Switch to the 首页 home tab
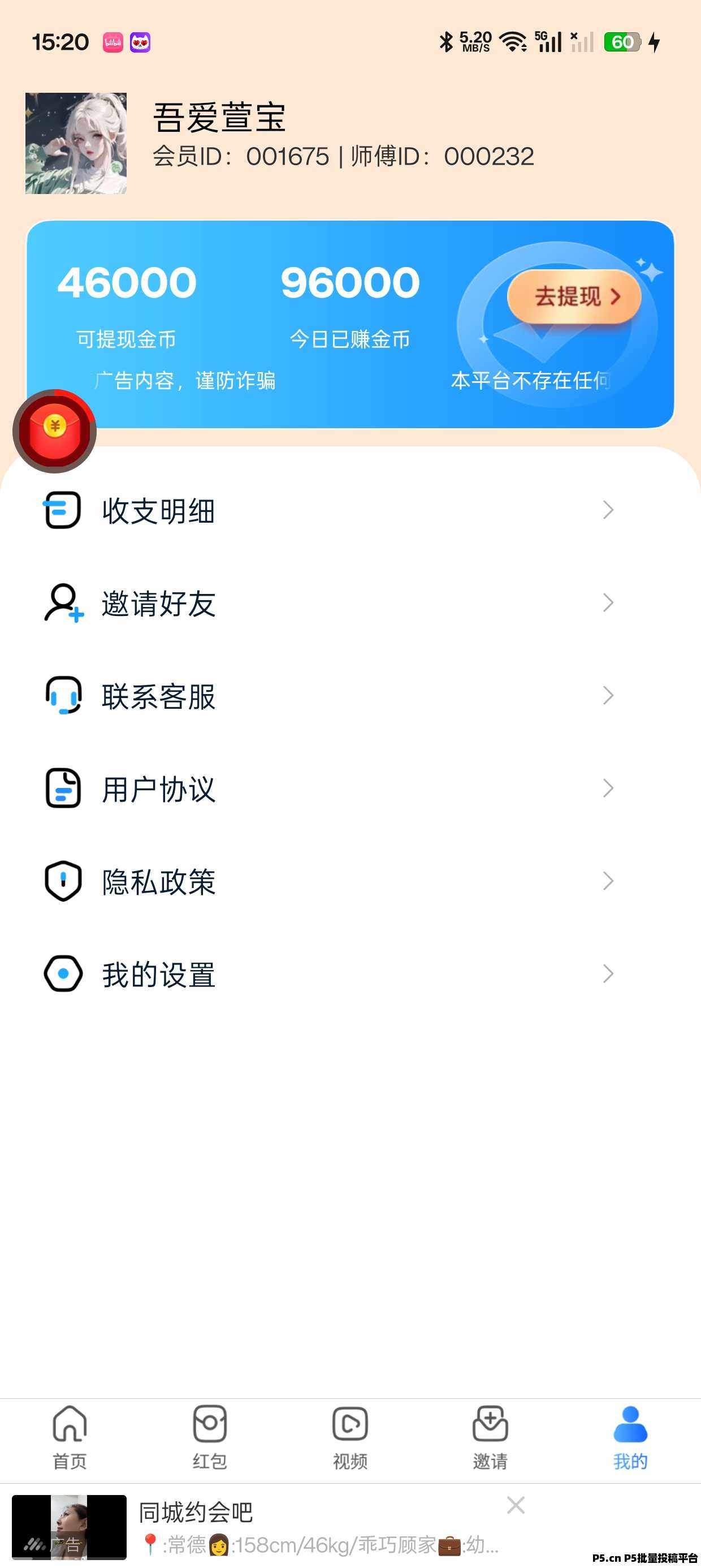 (70, 1438)
